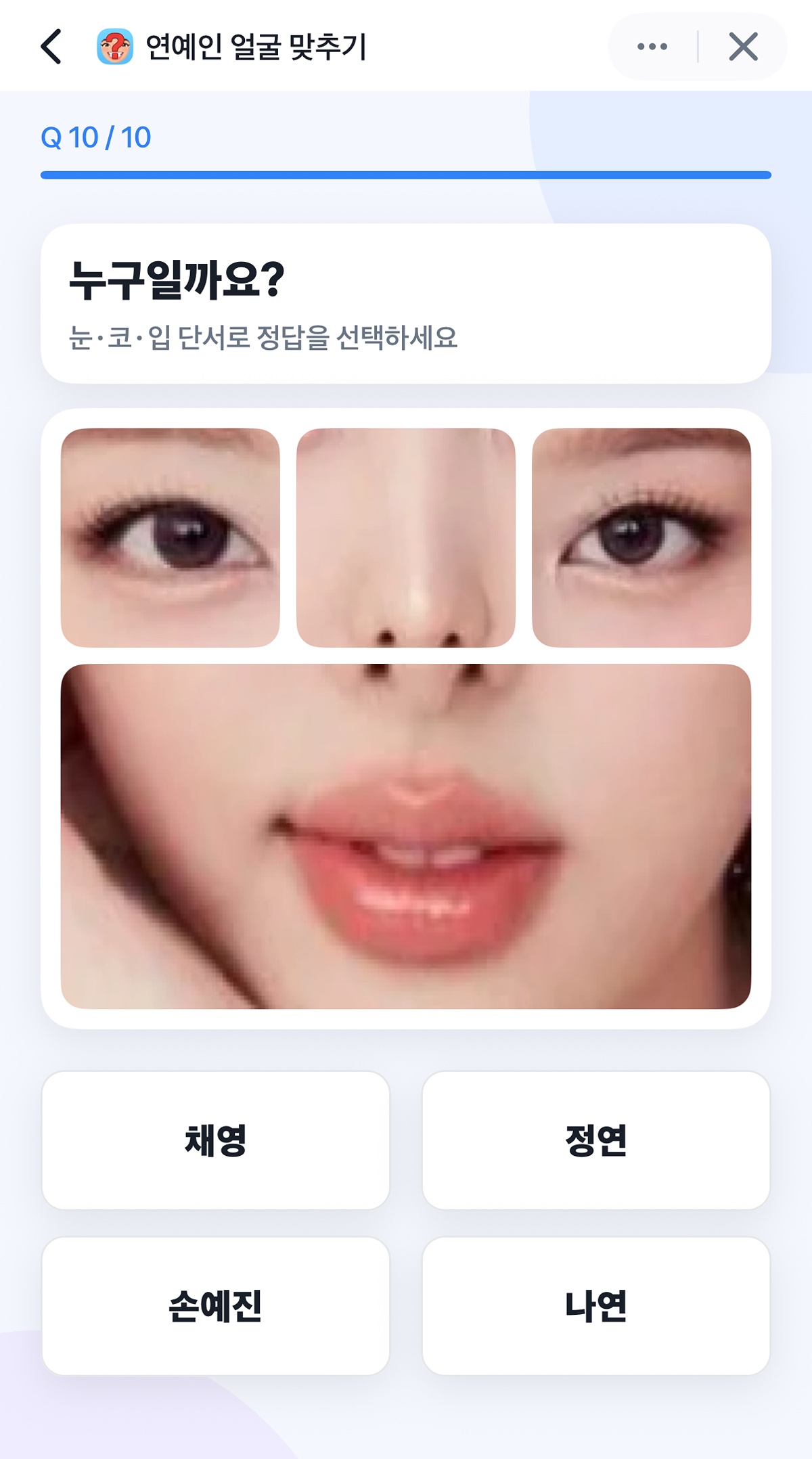
Task: Pick 손예진 as the answer
Action: [216, 1305]
